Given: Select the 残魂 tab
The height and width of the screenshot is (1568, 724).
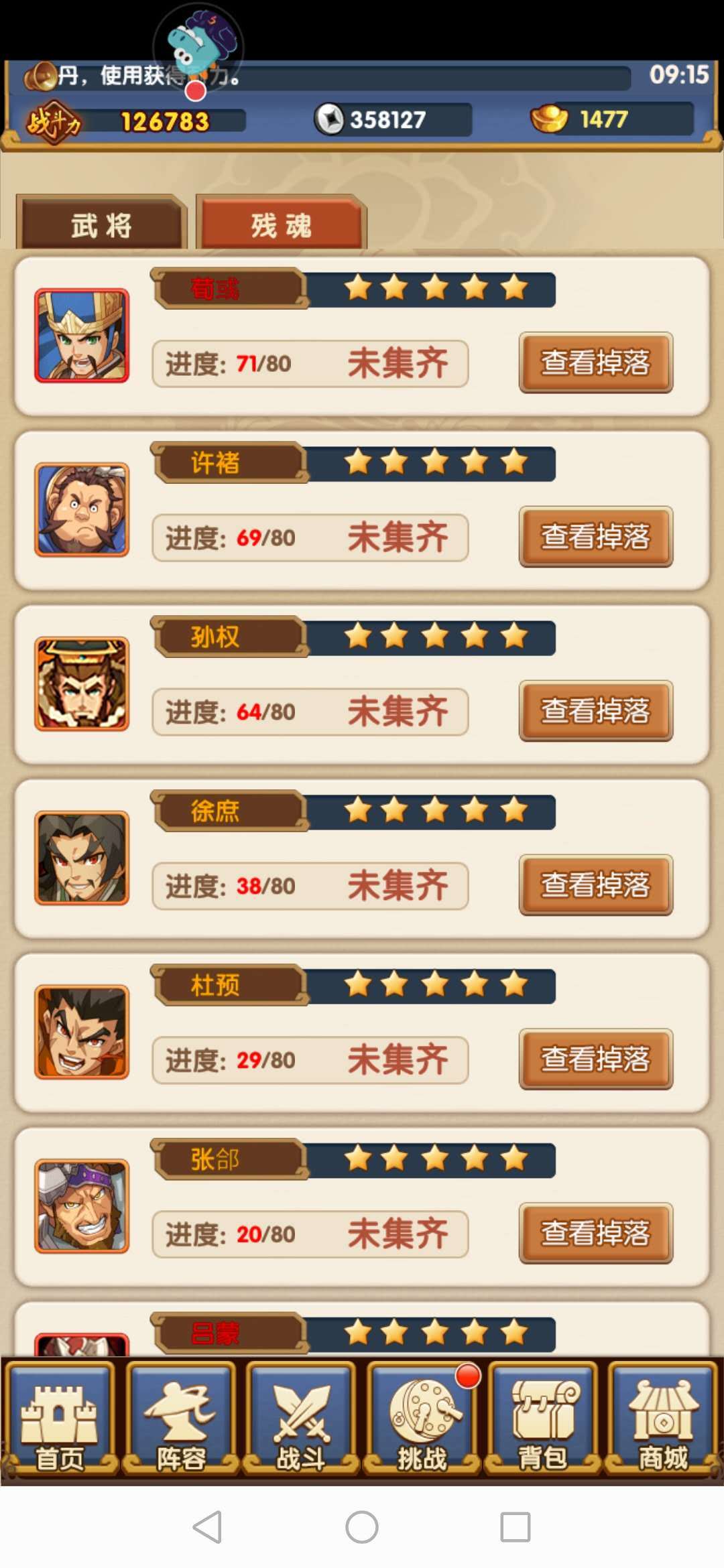Looking at the screenshot, I should [x=282, y=224].
